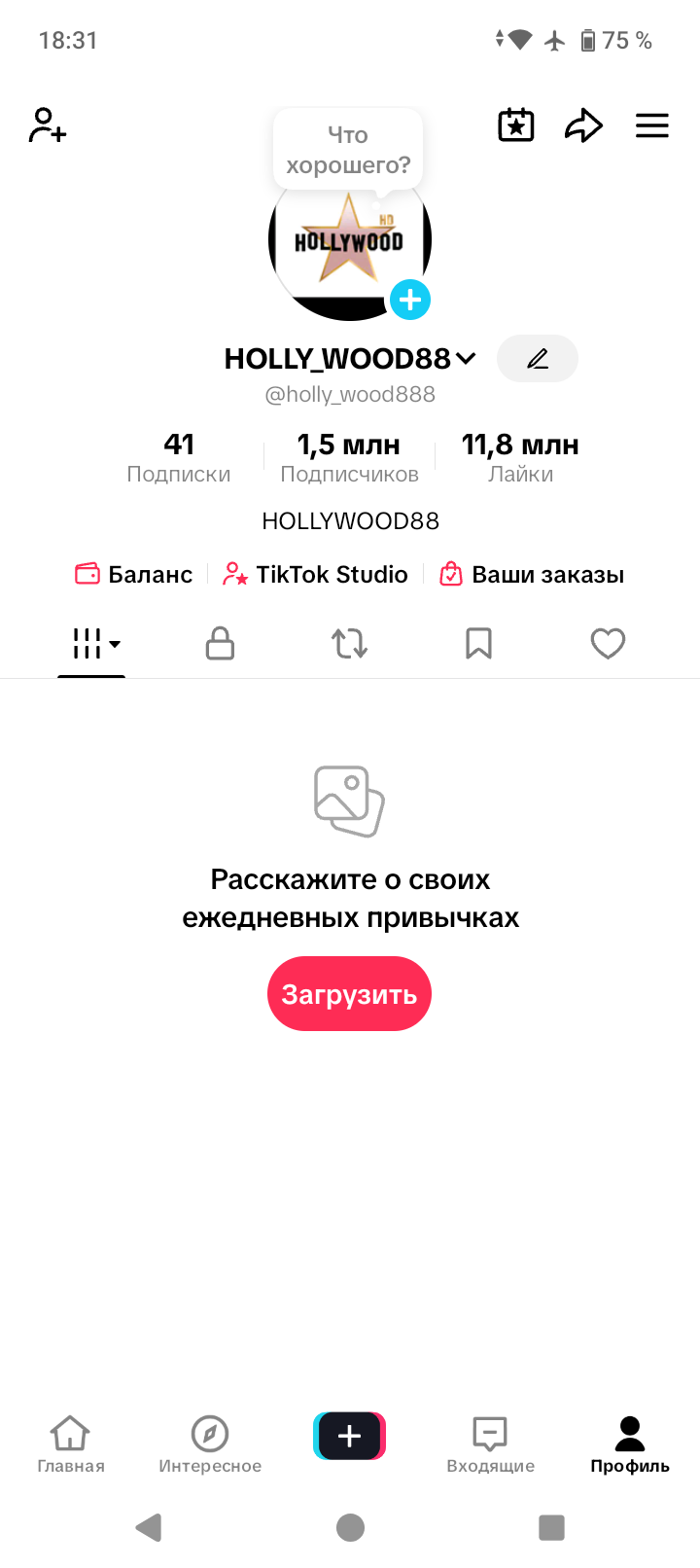Switch to the private videos lock tab
This screenshot has height=1568, width=700.
tap(221, 644)
